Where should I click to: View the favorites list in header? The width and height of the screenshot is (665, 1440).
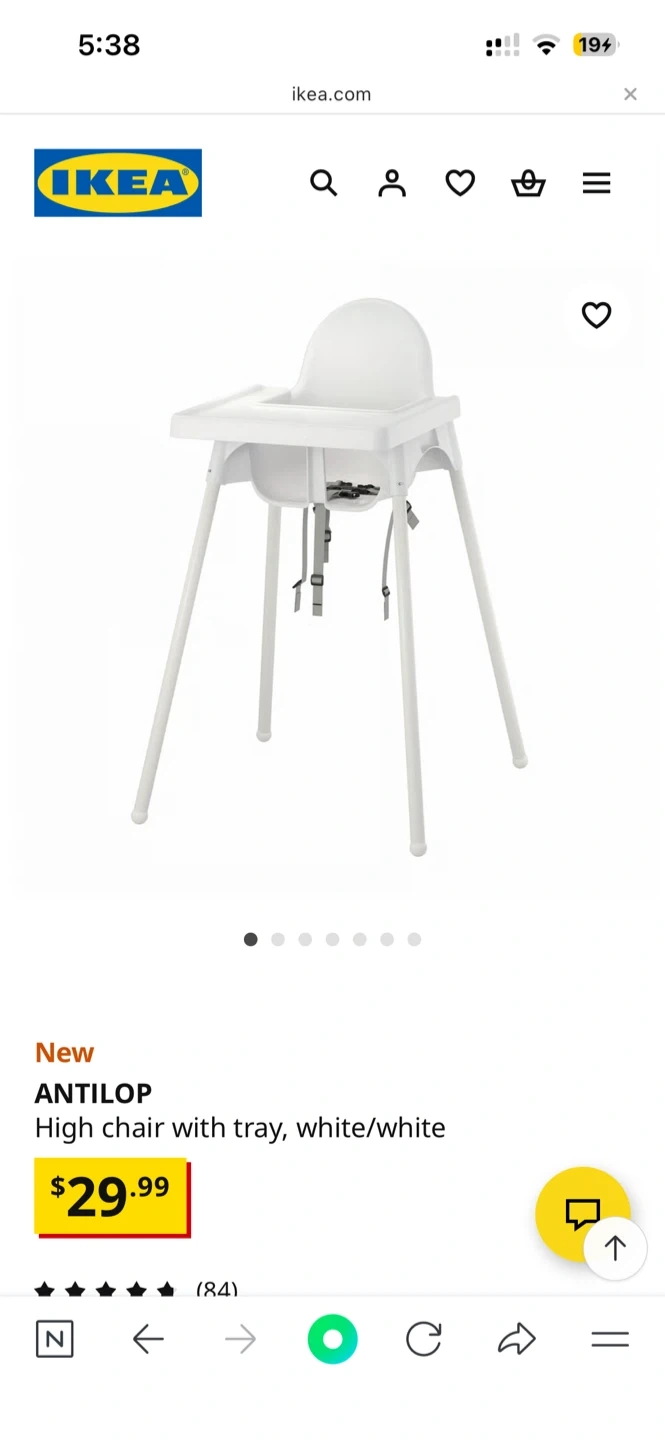(x=460, y=183)
